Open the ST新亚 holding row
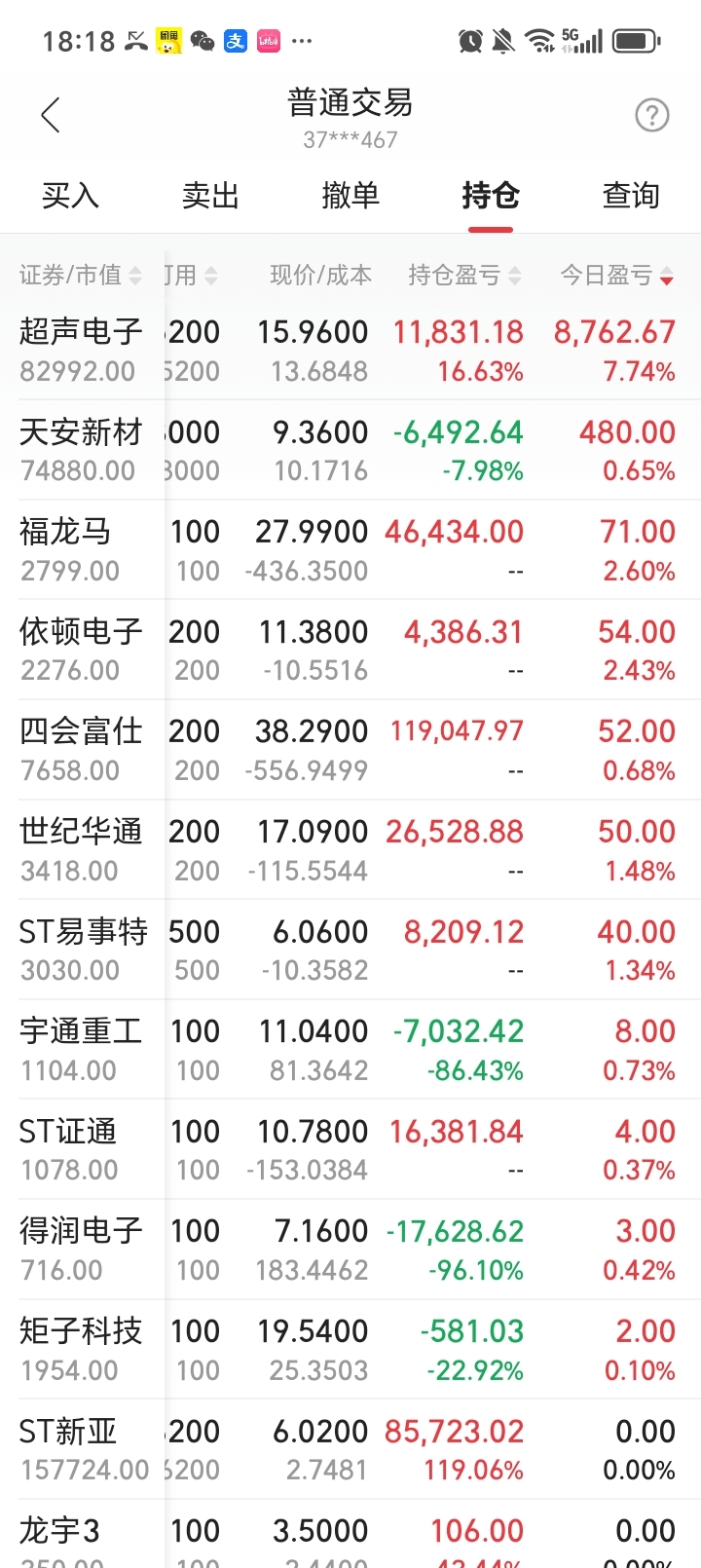Image resolution: width=701 pixels, height=1568 pixels. click(350, 1449)
